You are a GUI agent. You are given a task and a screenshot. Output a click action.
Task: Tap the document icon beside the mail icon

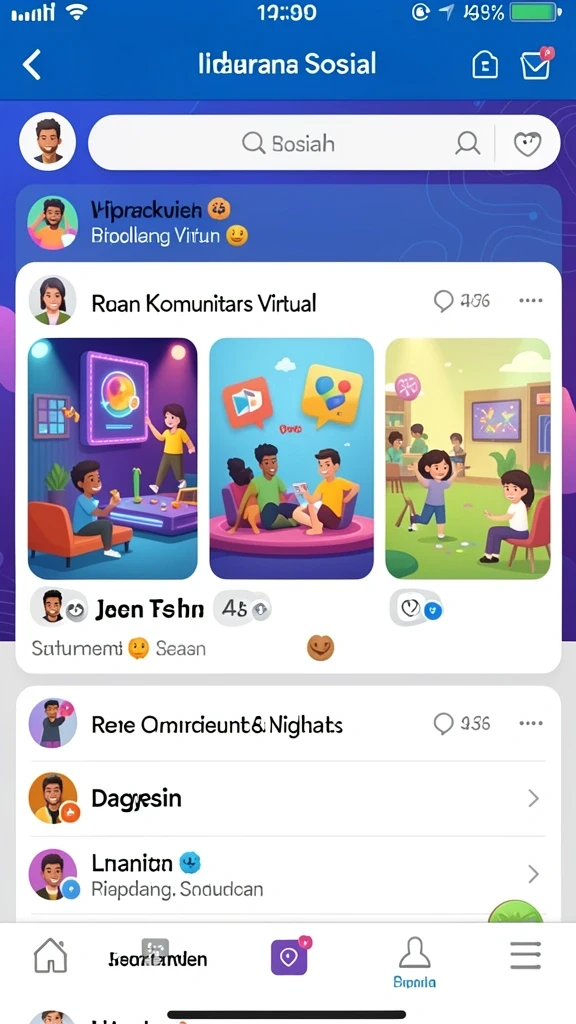(x=485, y=65)
